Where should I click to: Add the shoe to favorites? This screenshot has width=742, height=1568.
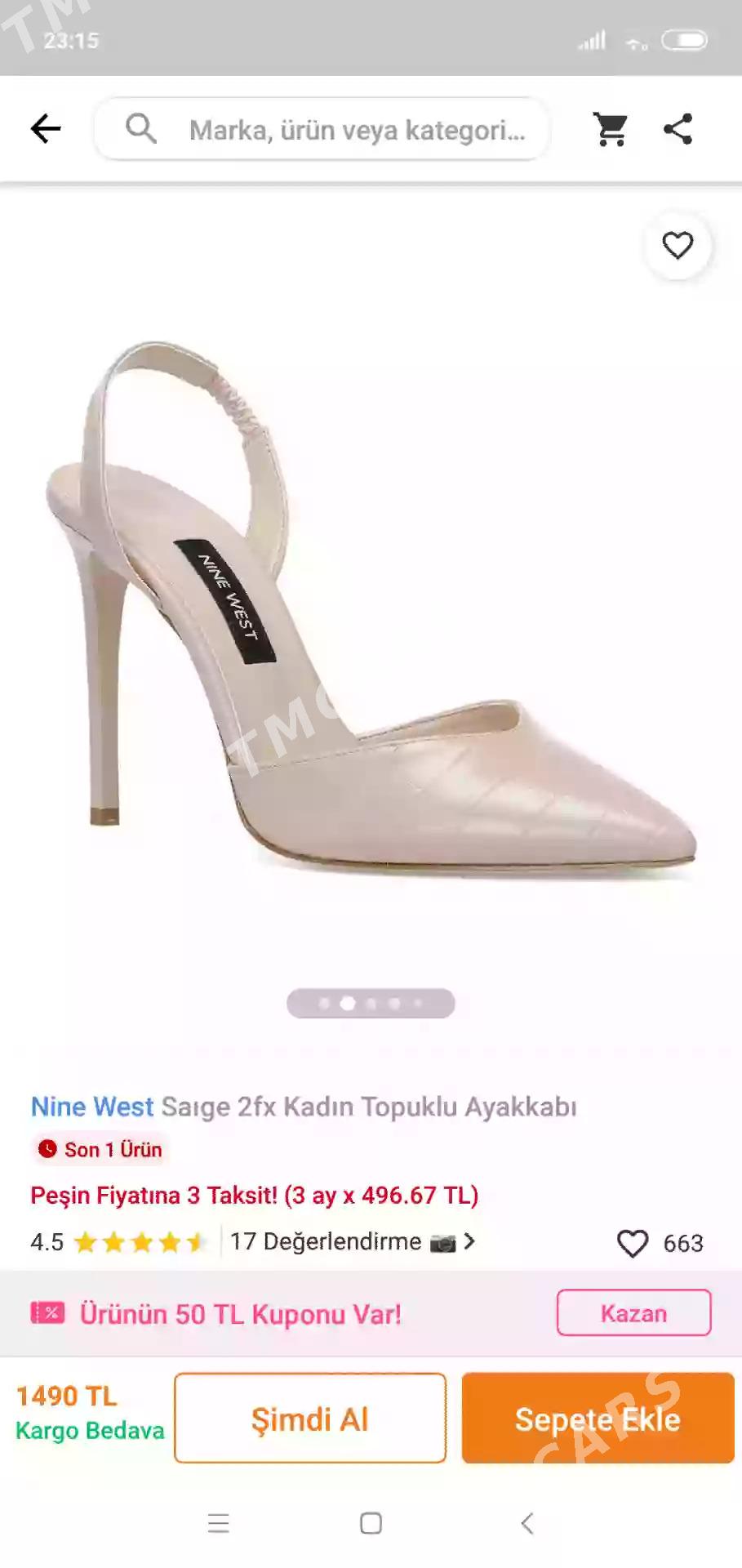tap(678, 245)
